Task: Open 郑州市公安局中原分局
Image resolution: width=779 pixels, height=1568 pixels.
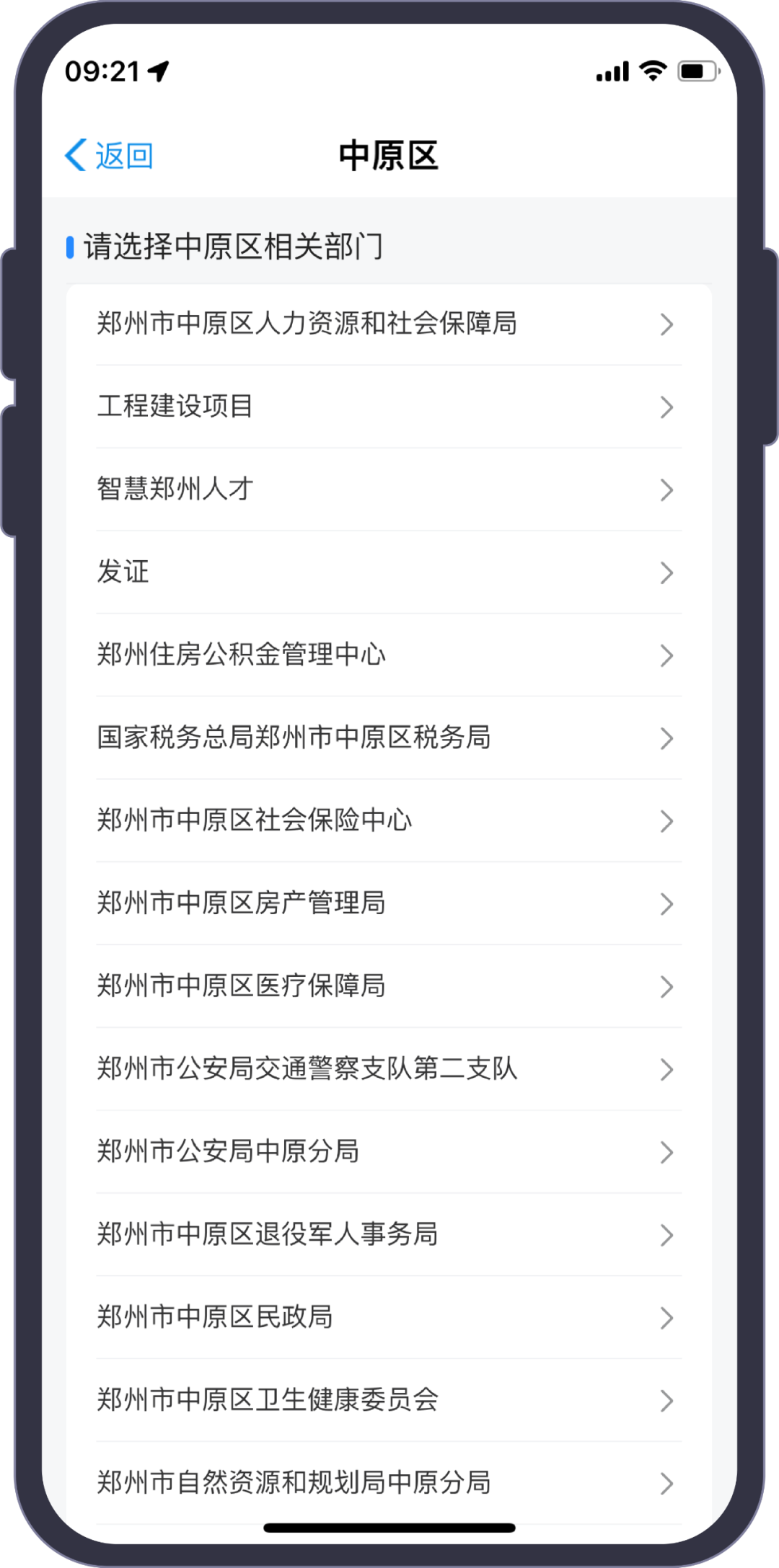Action: (x=389, y=1152)
